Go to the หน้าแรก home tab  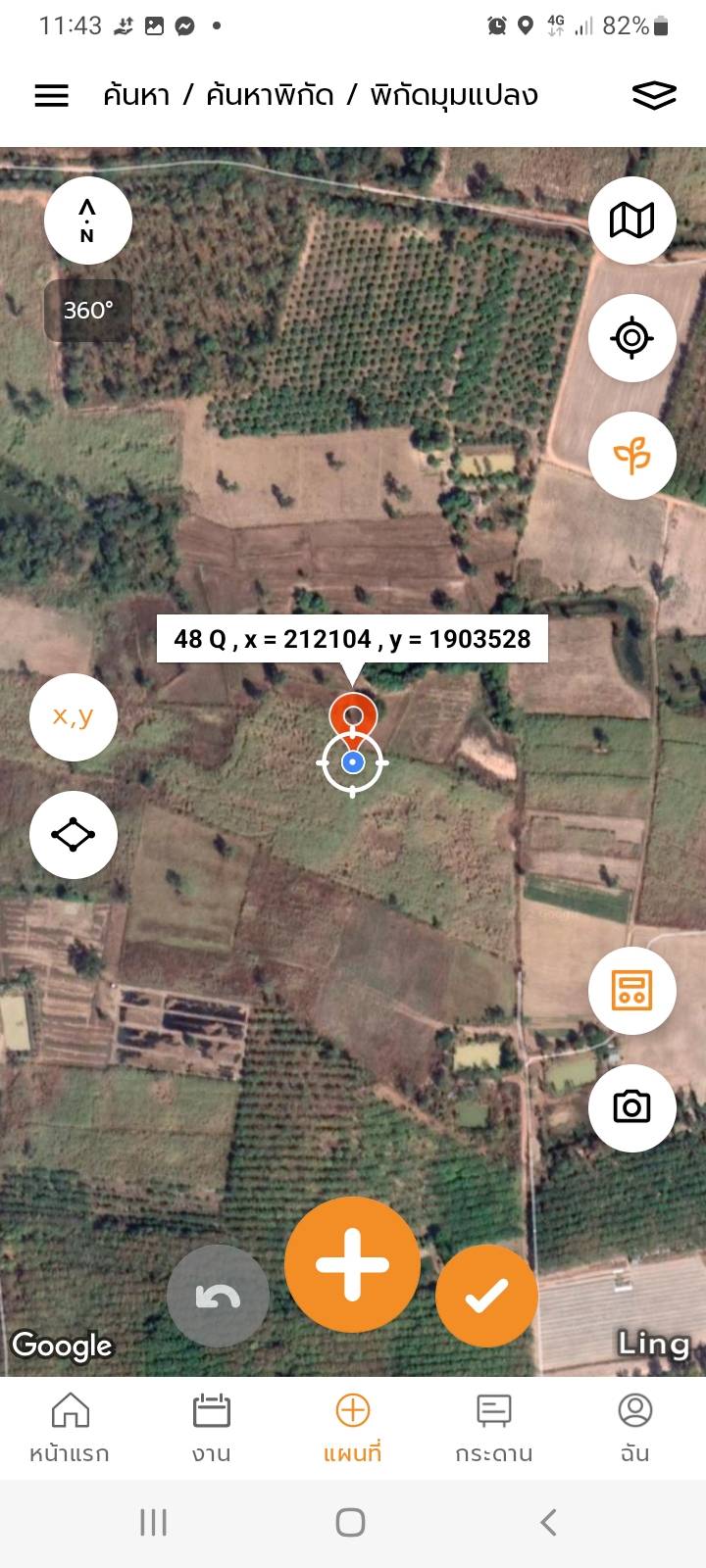click(x=70, y=1428)
